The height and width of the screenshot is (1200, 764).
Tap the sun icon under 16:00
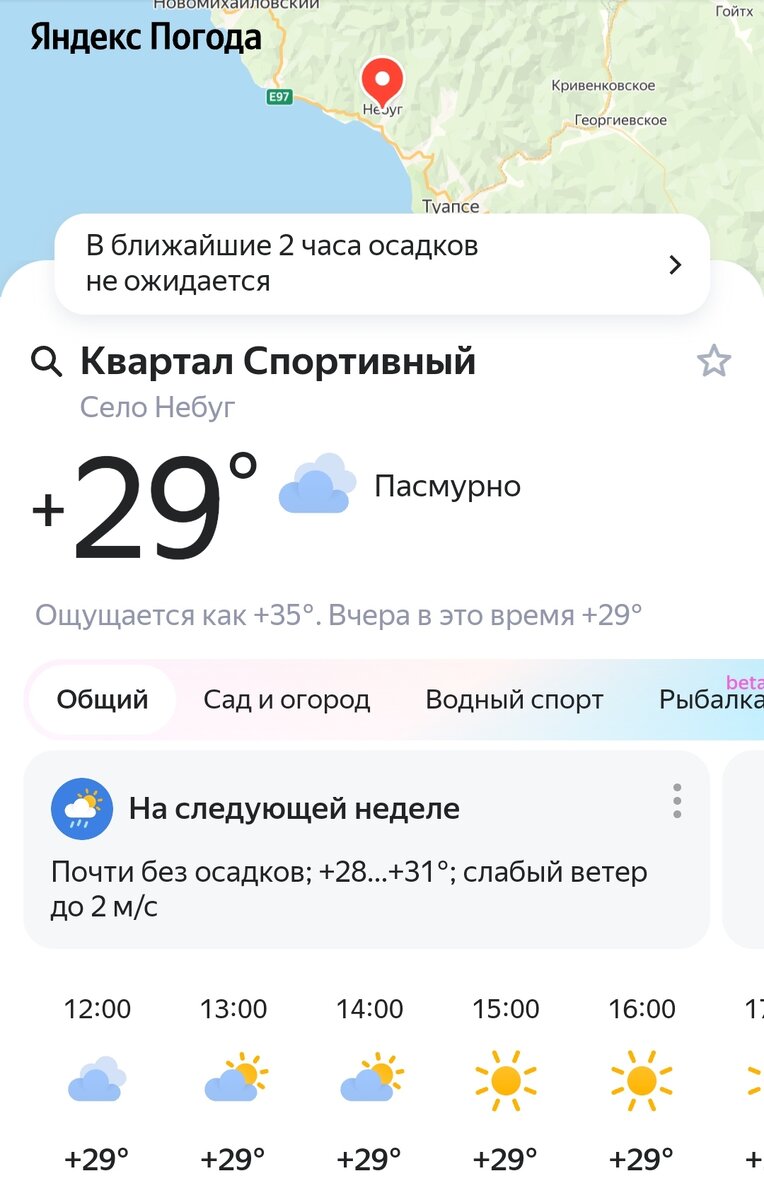[x=643, y=1078]
